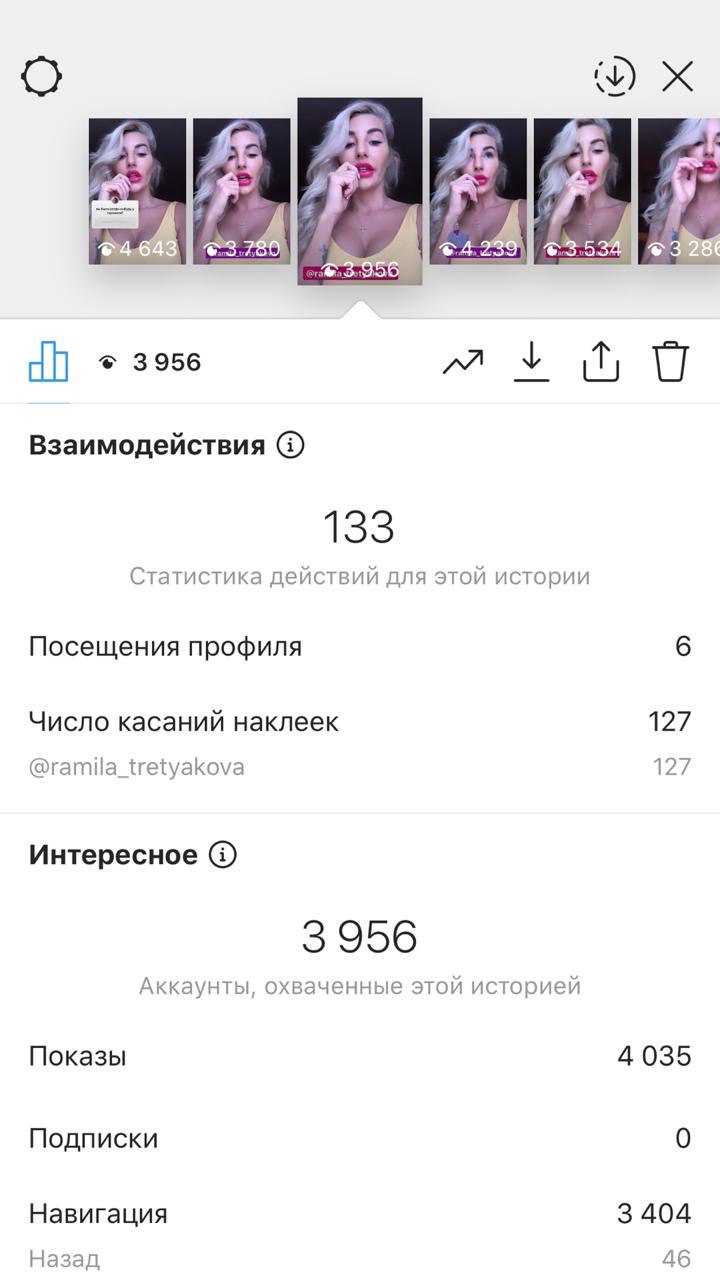This screenshot has height=1280, width=720.
Task: Open the bar chart statistics tab
Action: coord(48,362)
